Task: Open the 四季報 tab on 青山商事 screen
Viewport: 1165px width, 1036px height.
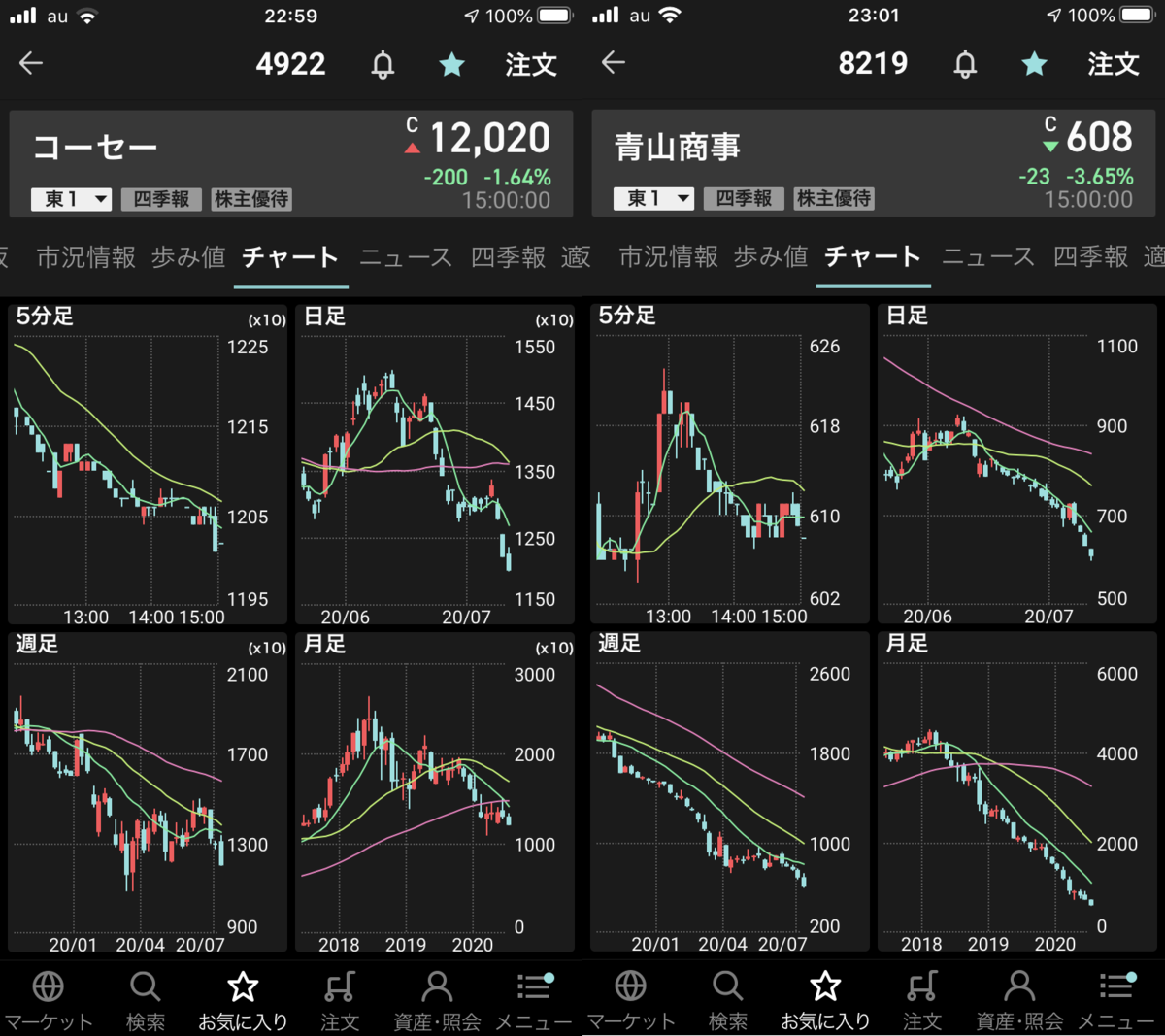Action: [x=1090, y=257]
